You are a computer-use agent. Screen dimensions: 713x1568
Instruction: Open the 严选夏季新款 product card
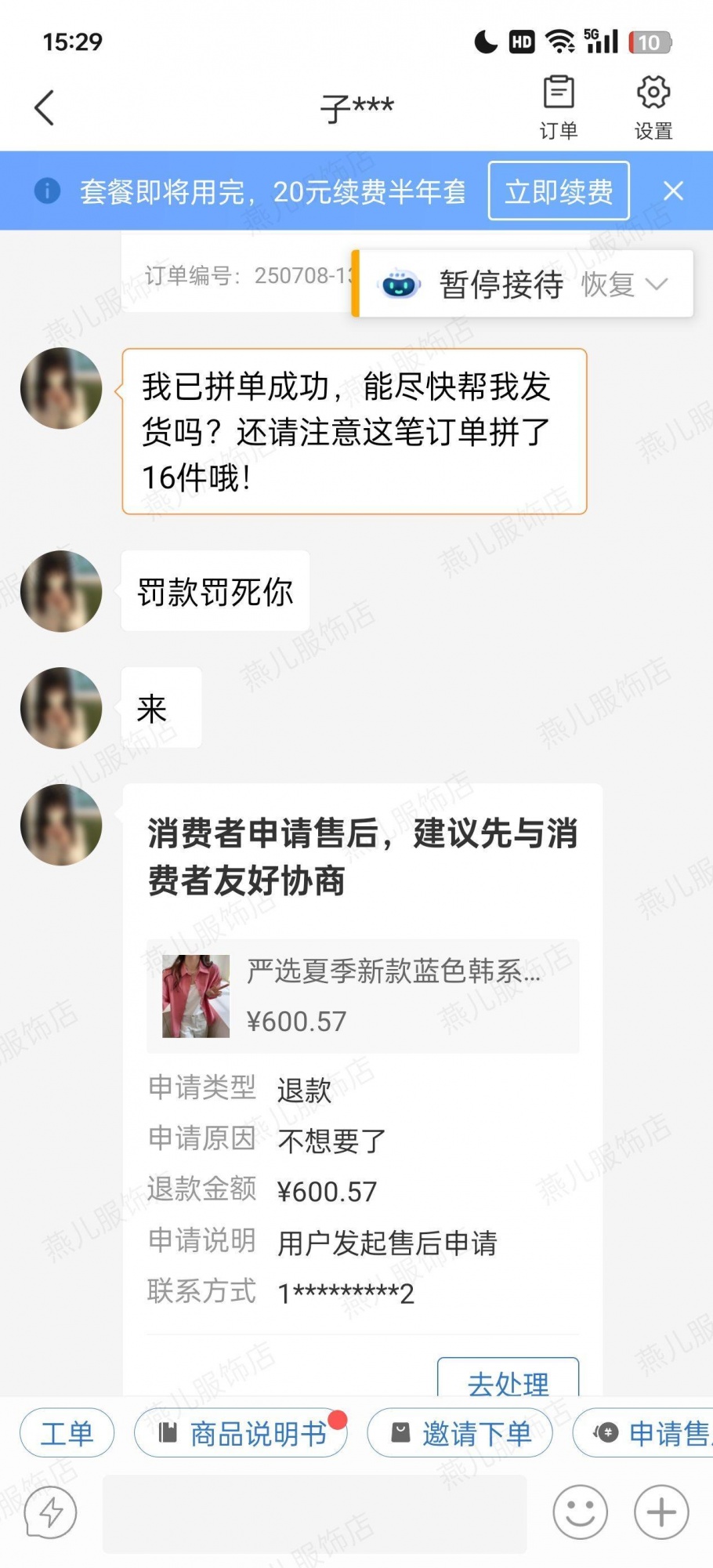tap(362, 996)
